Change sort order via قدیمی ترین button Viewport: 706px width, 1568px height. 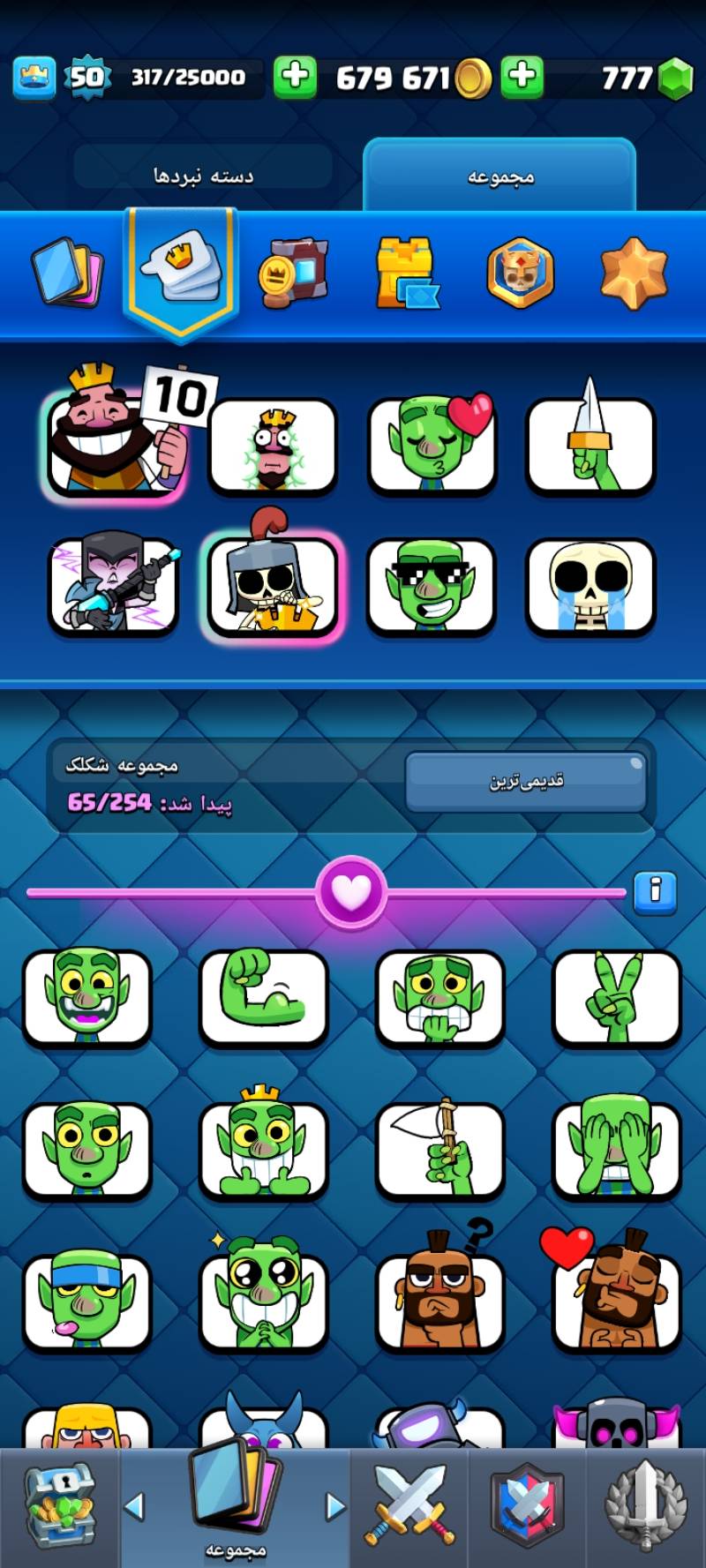[x=526, y=781]
